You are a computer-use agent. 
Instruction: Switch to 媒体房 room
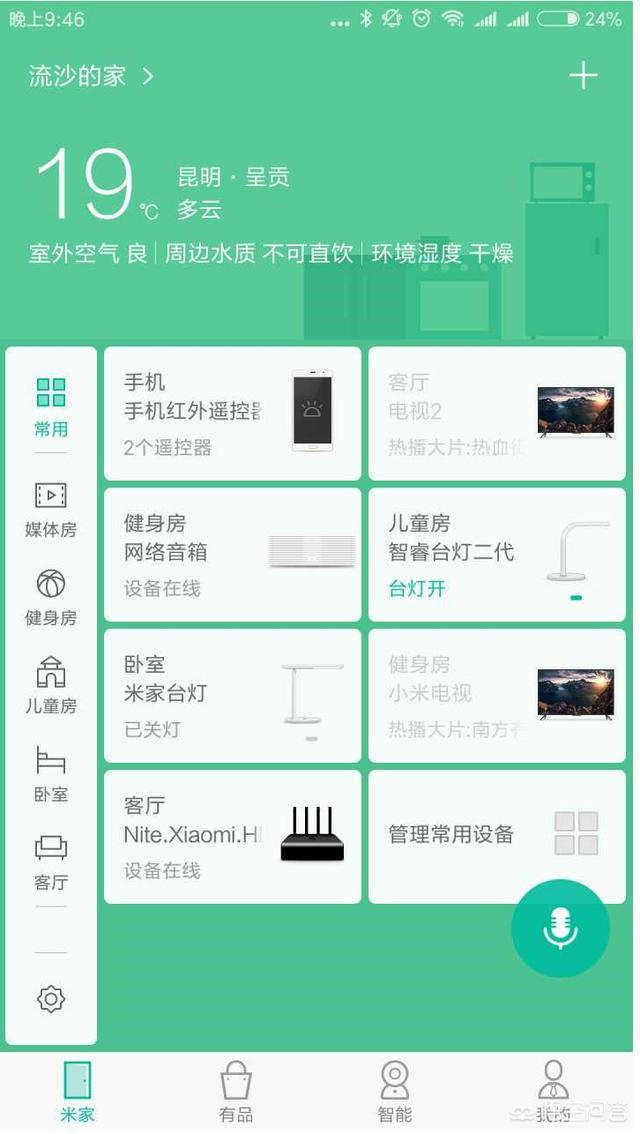(x=51, y=510)
